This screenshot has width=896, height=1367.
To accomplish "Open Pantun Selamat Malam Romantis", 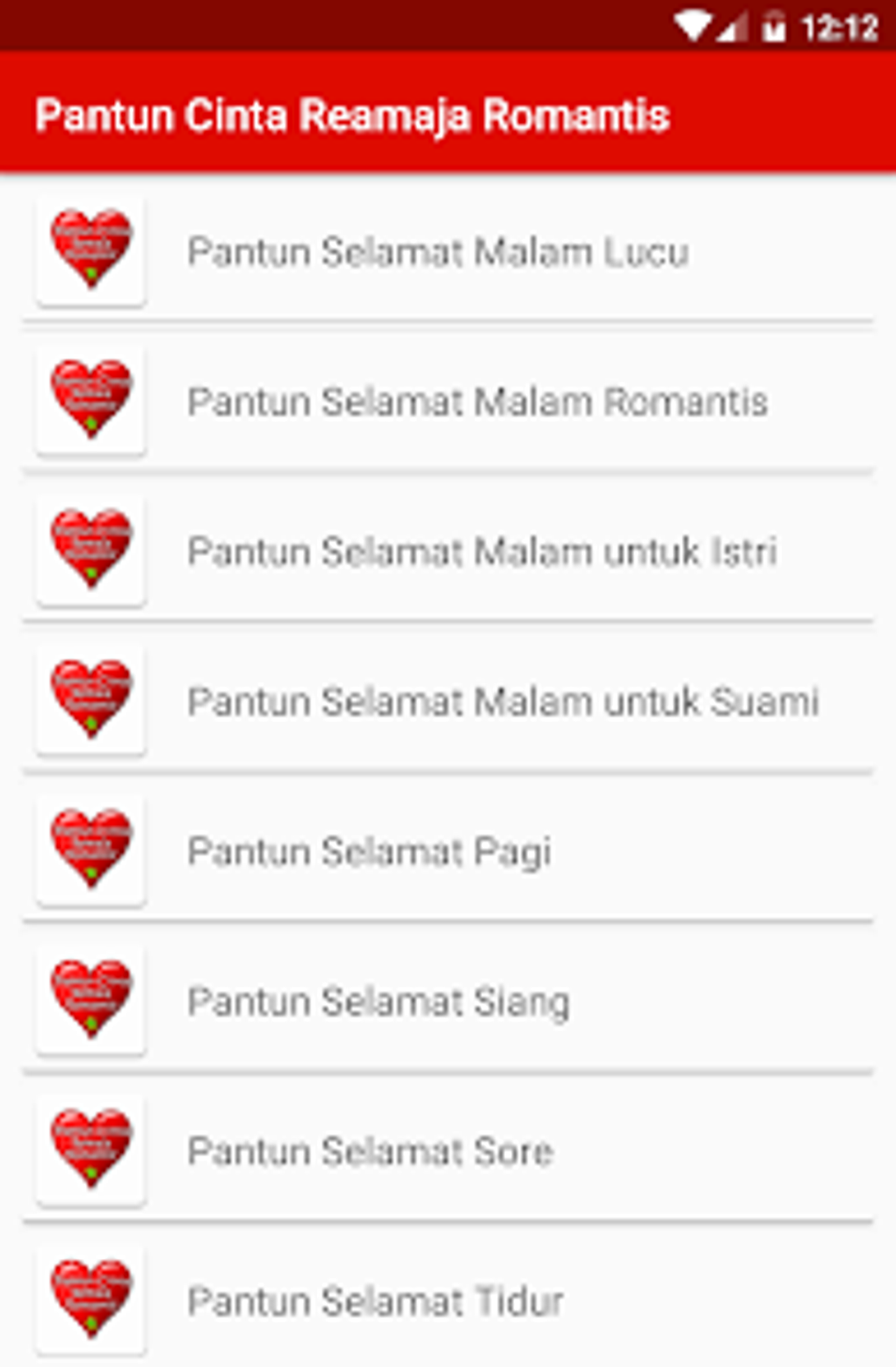I will pyautogui.click(x=448, y=401).
